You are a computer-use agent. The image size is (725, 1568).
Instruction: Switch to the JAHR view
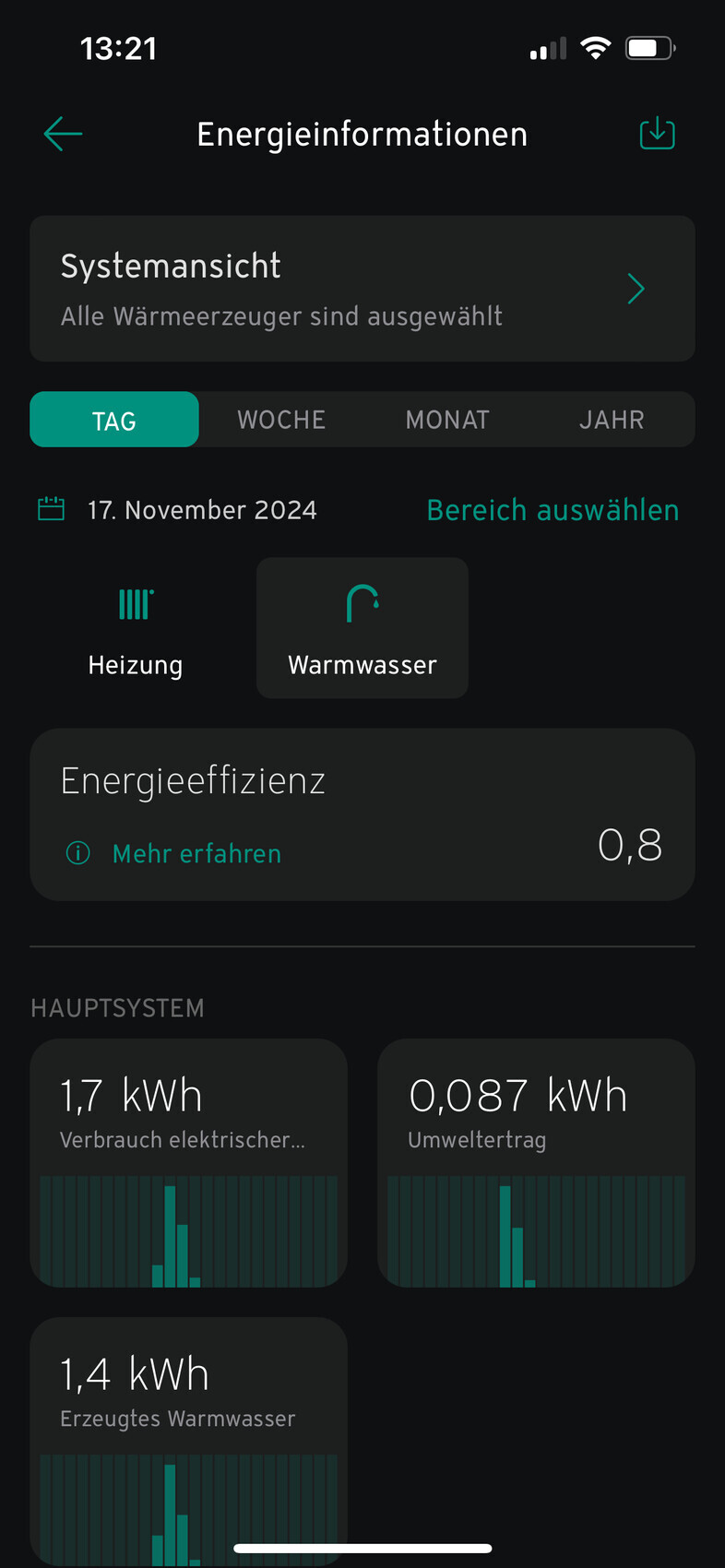click(612, 420)
